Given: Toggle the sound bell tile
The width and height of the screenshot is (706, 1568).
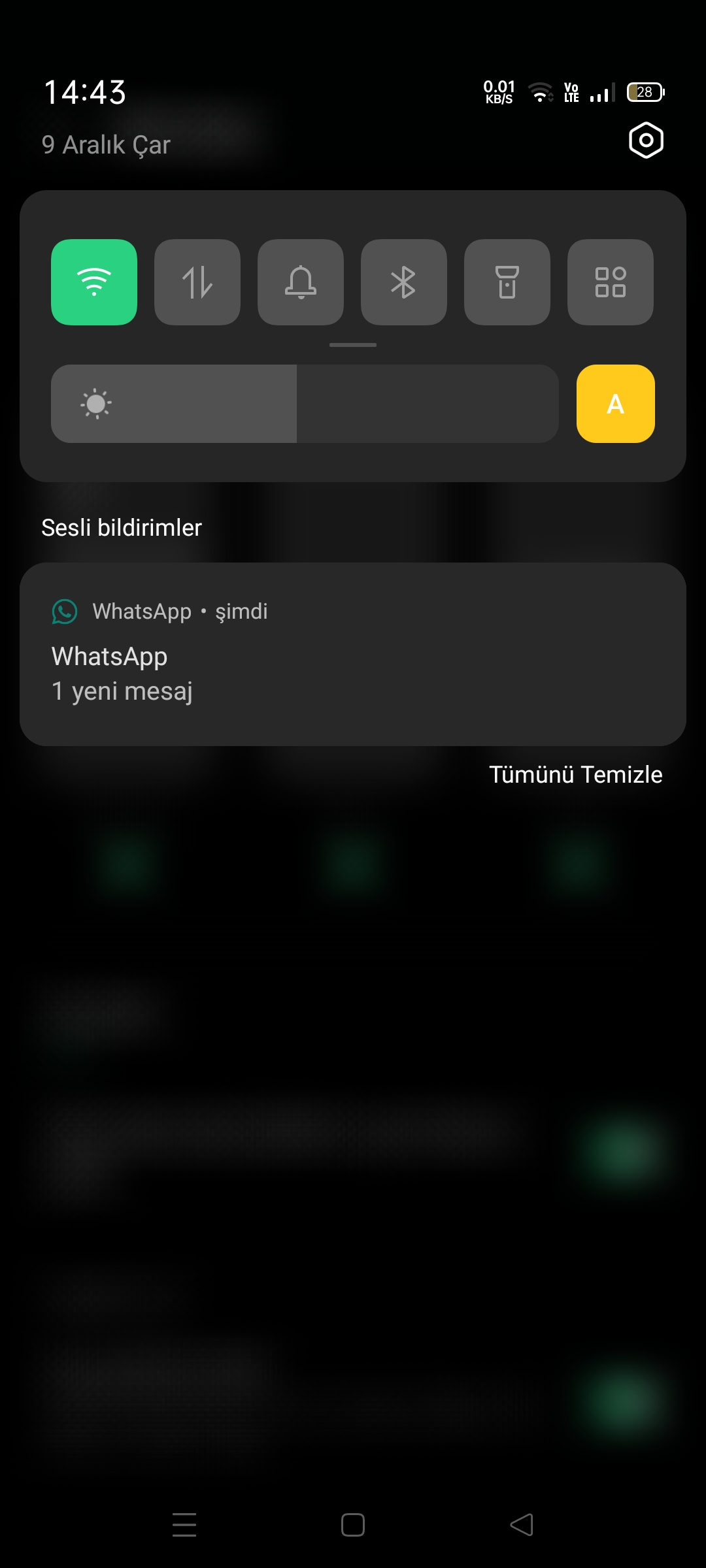Looking at the screenshot, I should (301, 282).
